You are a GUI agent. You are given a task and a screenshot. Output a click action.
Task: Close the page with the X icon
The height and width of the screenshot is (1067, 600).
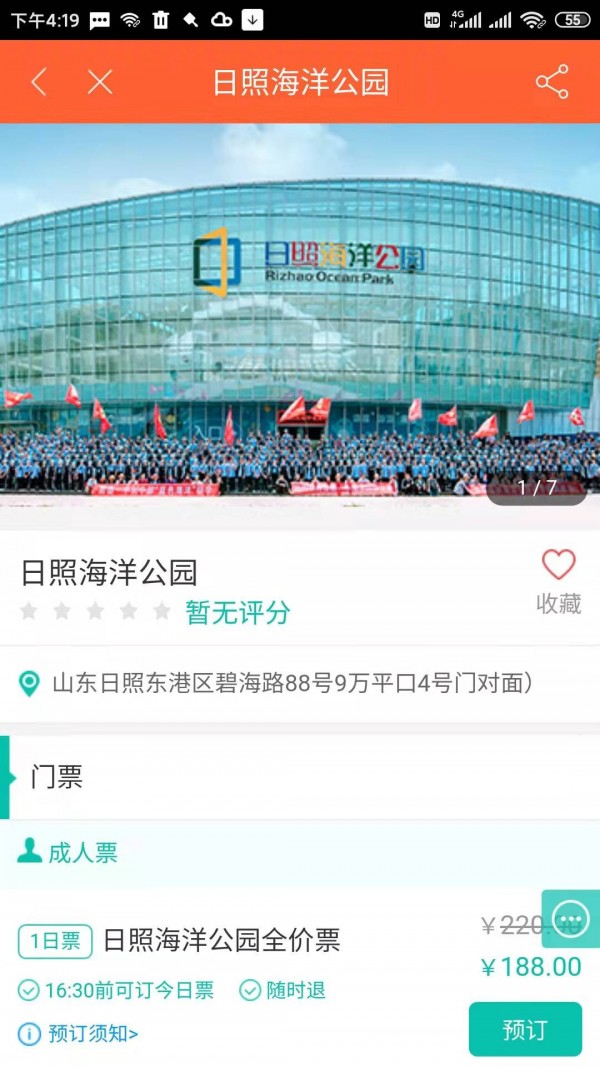(x=100, y=82)
